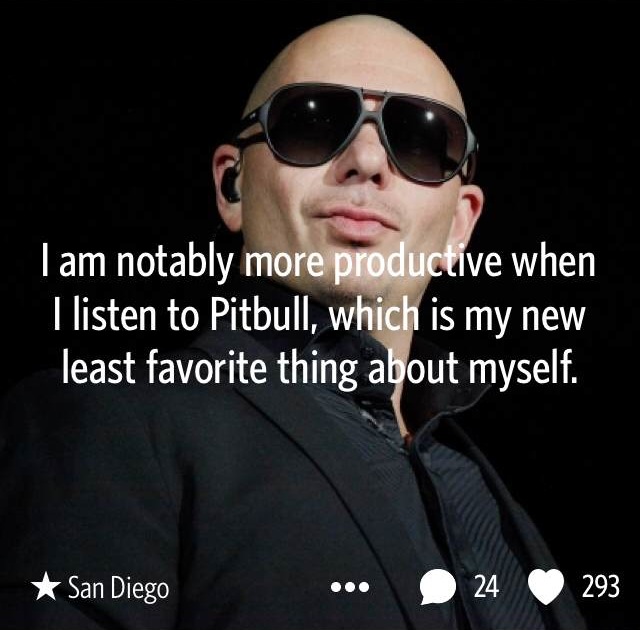This screenshot has height=630, width=640.
Task: Tap the San Diego location tag
Action: 101,588
